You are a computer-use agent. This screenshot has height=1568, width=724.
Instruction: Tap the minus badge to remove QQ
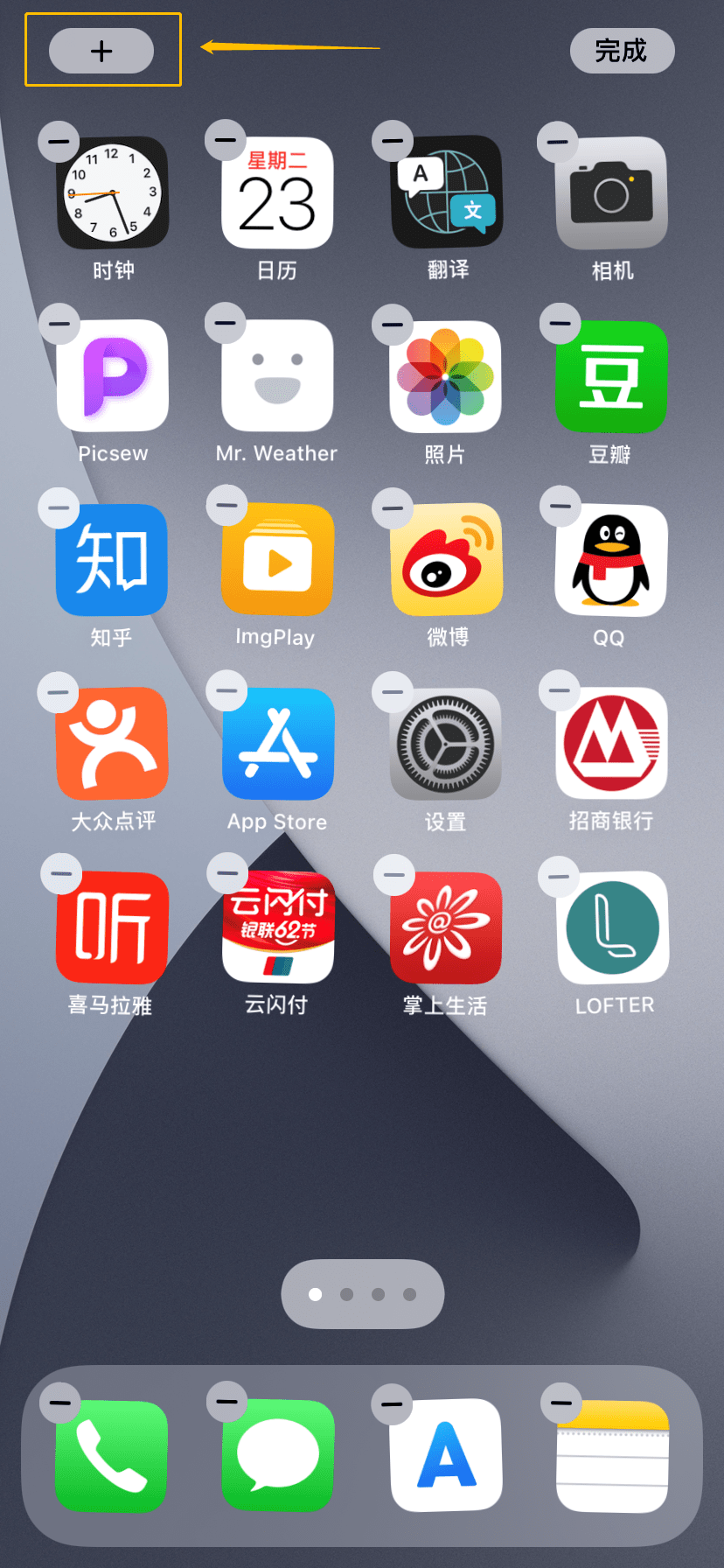[559, 507]
